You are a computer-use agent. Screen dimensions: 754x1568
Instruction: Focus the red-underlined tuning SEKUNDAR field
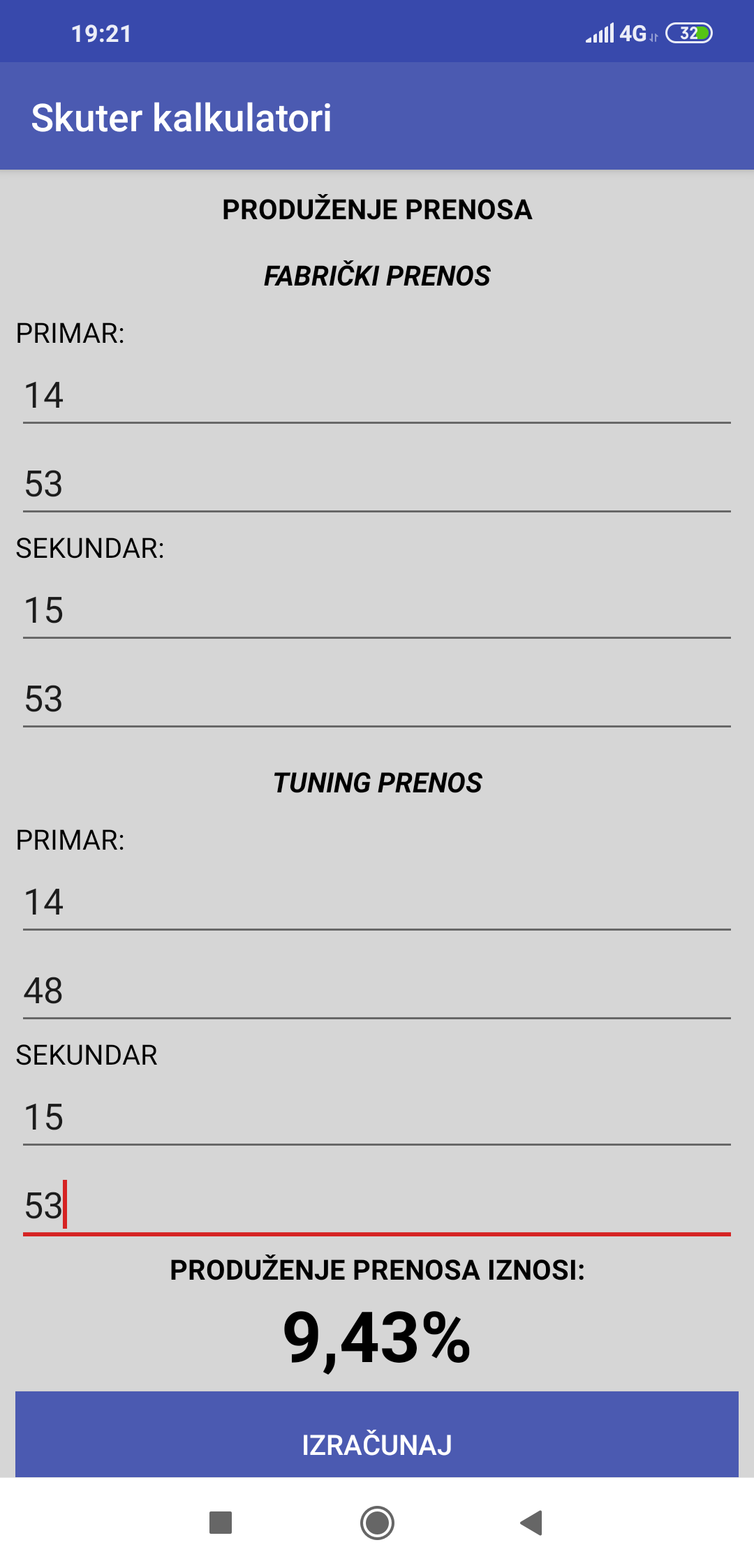[x=377, y=1206]
